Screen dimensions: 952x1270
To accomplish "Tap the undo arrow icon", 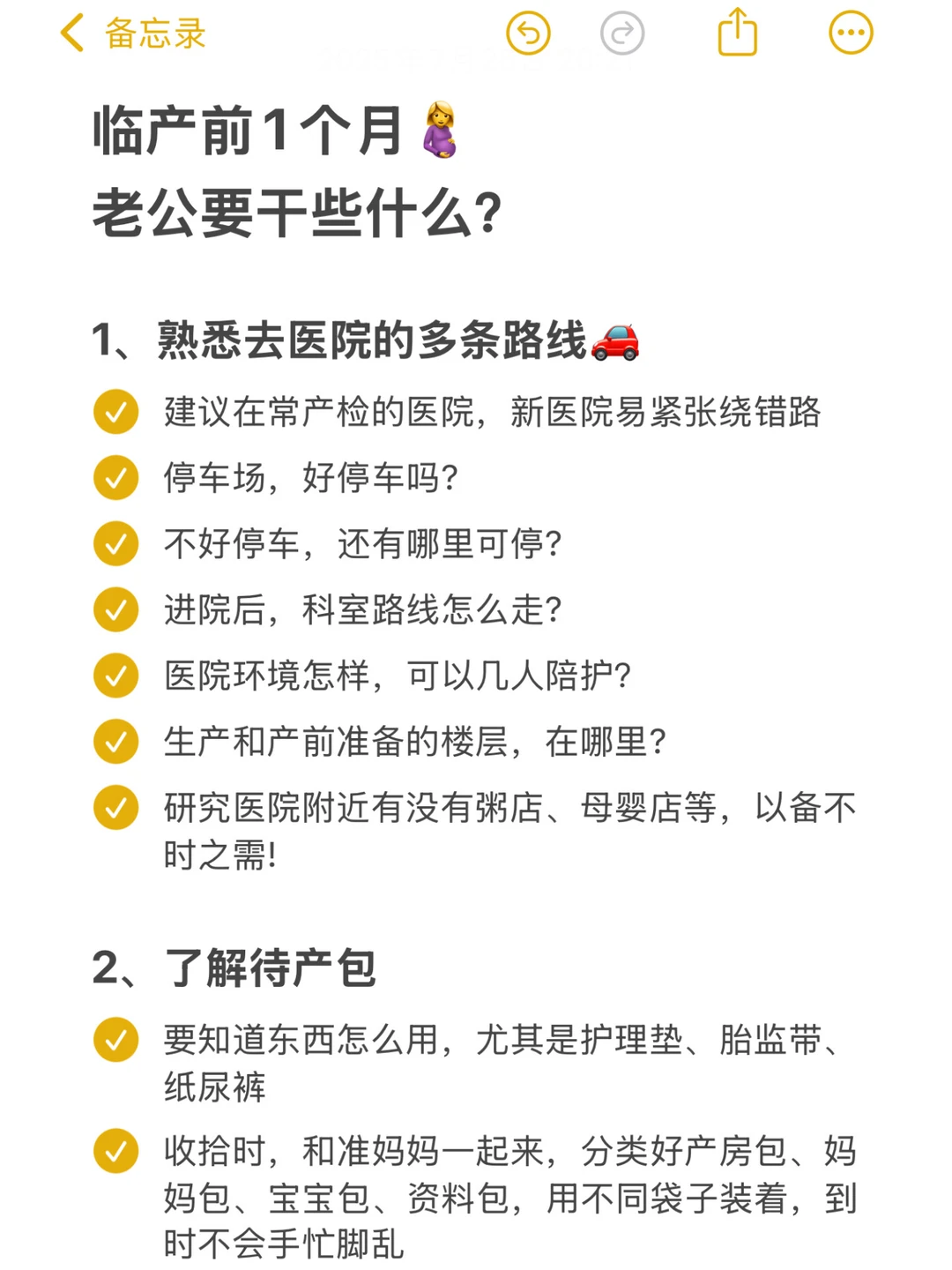I will pyautogui.click(x=528, y=33).
